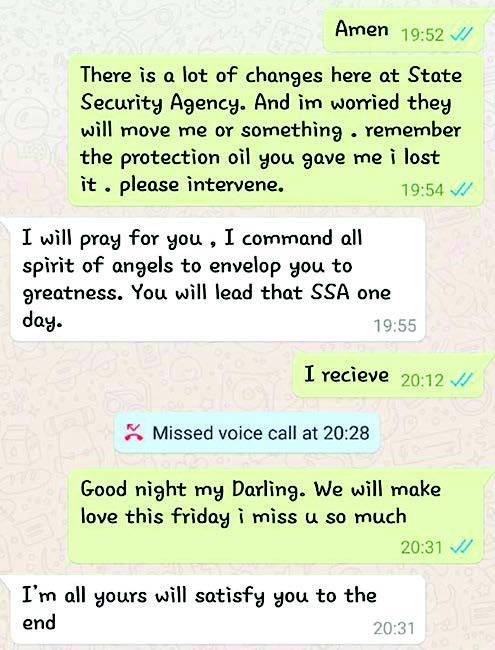Tap the missed voice call at 20:28 notice

[x=247, y=433]
